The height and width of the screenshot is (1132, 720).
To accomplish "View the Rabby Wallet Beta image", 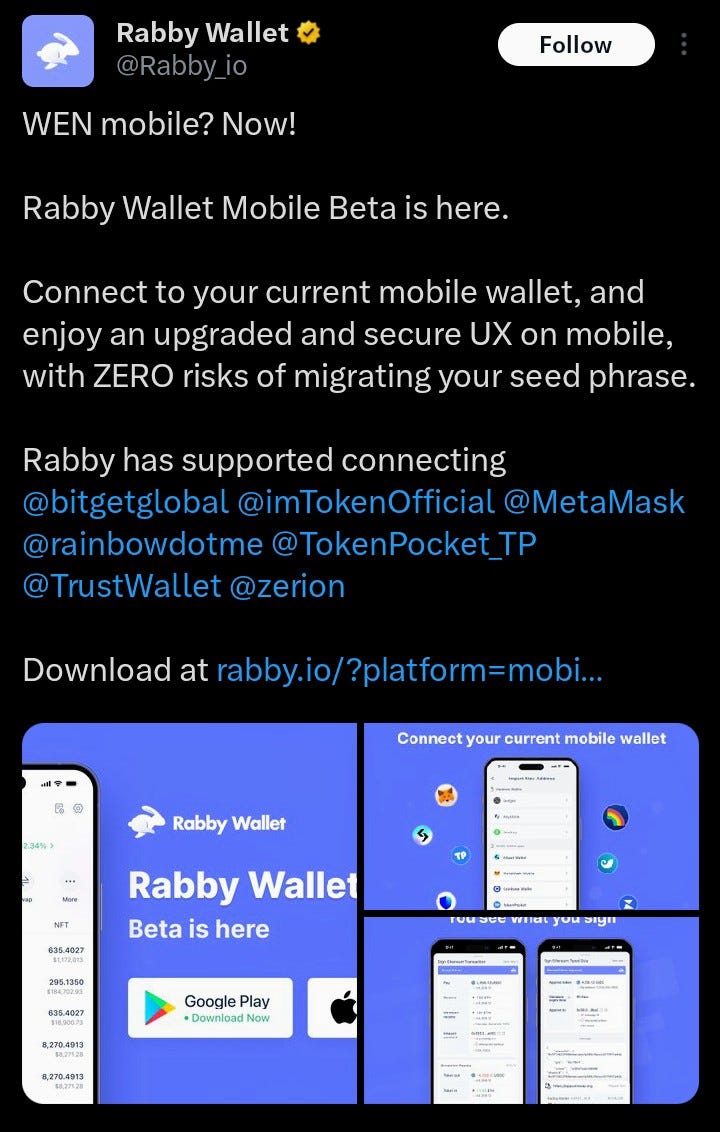I will point(190,913).
